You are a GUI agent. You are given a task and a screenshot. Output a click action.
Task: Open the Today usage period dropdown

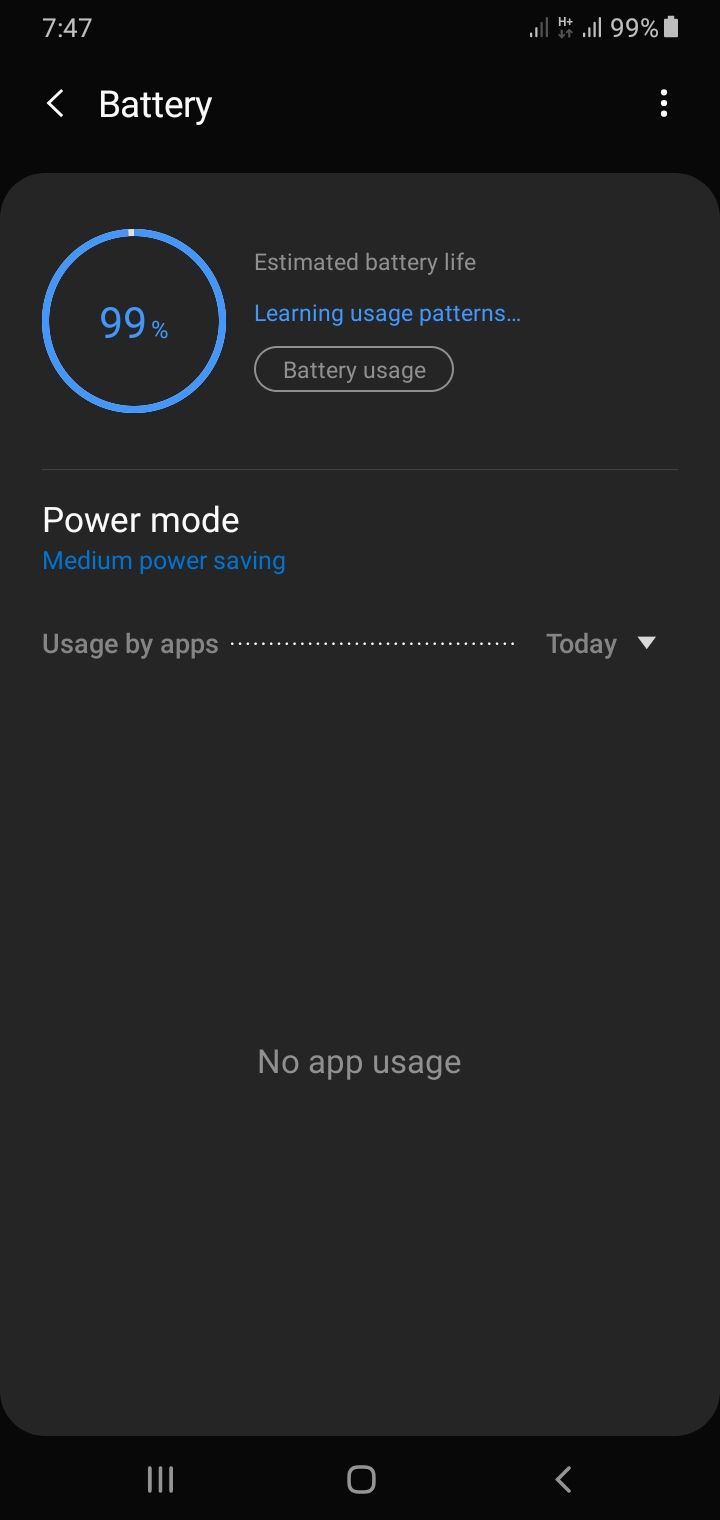581,643
